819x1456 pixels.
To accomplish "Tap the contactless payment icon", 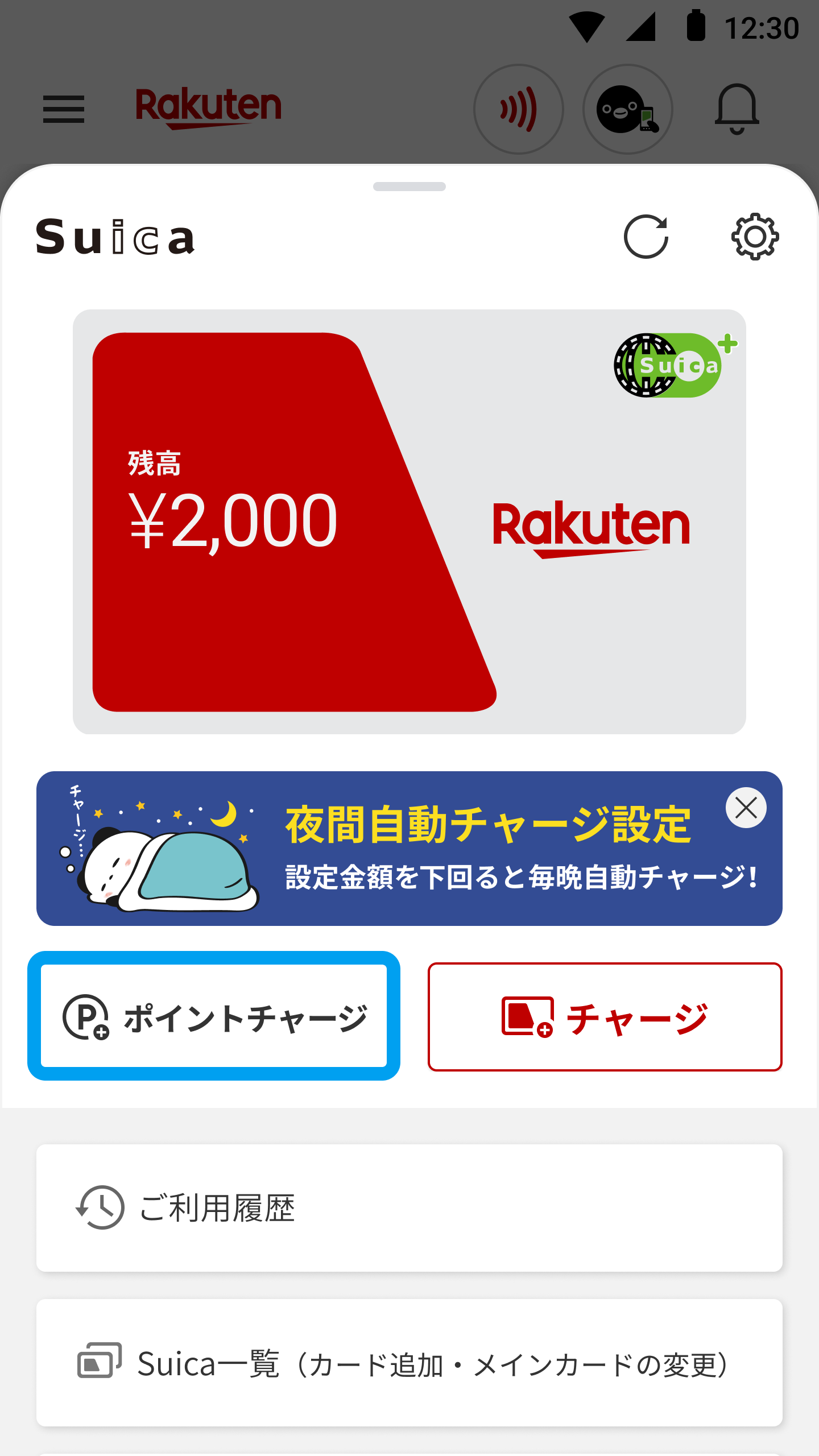I will [x=518, y=109].
